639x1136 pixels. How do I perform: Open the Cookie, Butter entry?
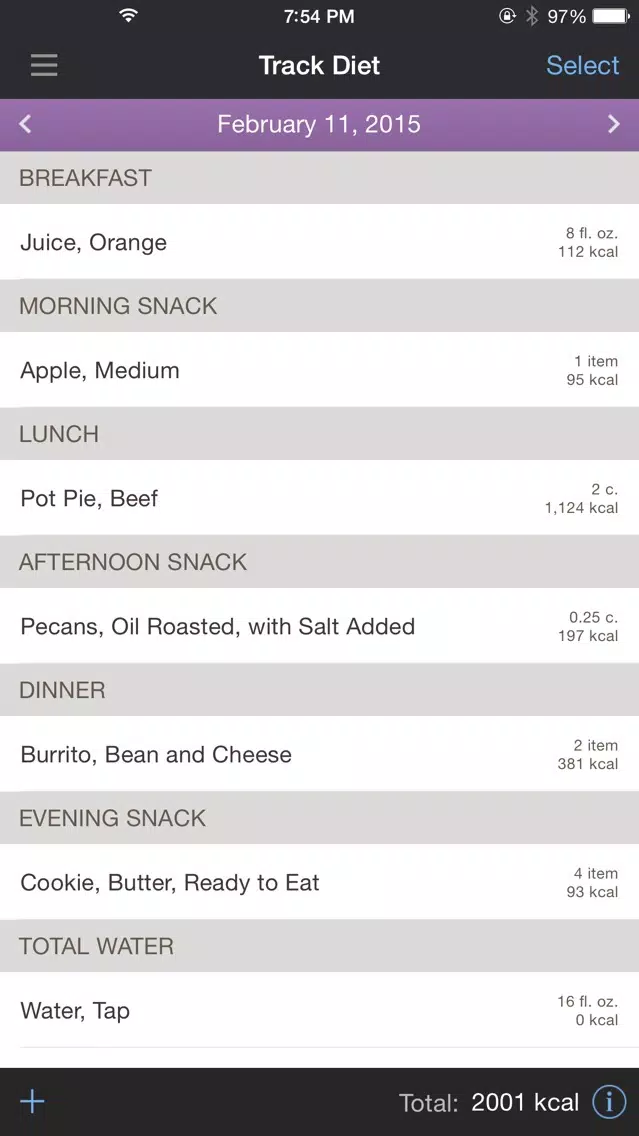[320, 882]
